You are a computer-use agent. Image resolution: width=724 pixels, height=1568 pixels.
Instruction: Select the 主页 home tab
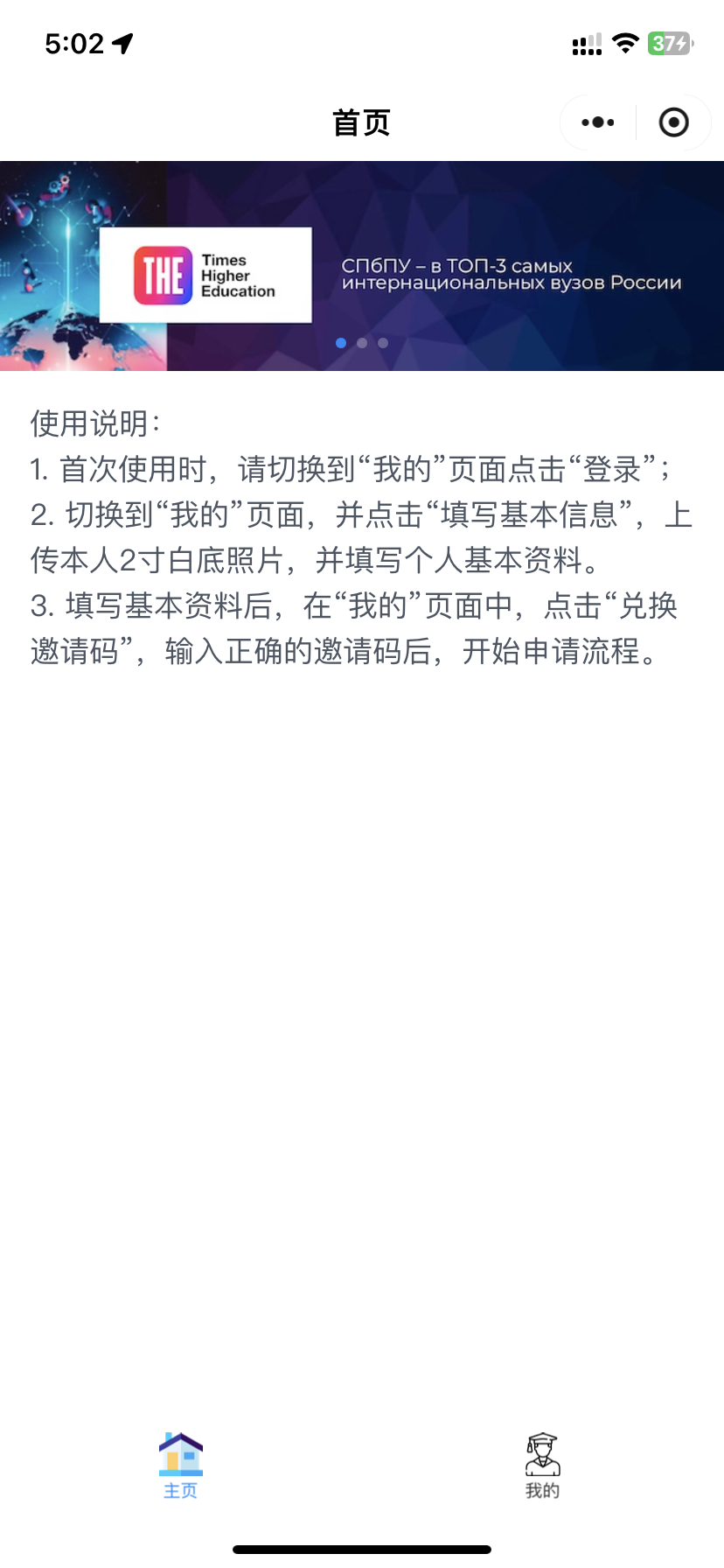(x=181, y=1466)
